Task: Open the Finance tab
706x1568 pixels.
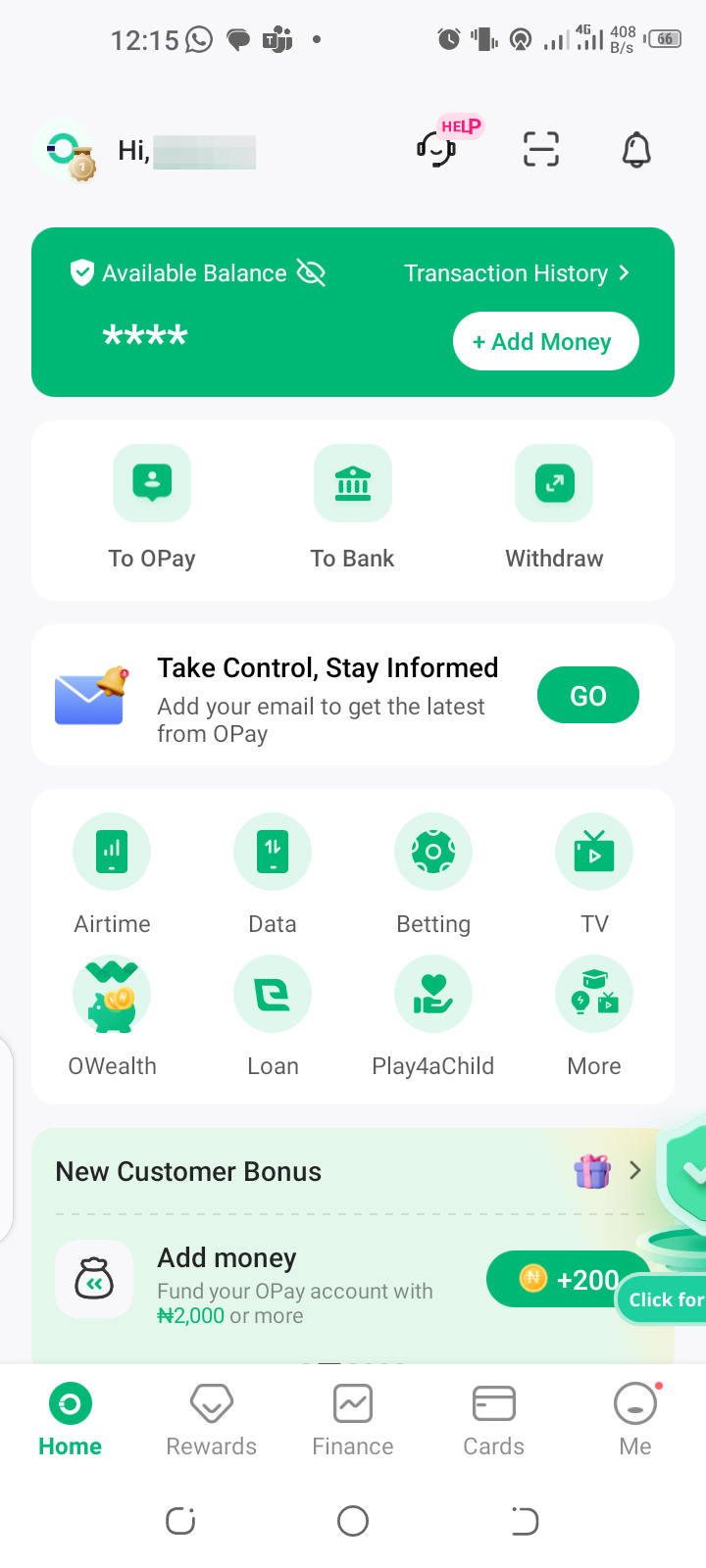Action: click(x=352, y=1418)
